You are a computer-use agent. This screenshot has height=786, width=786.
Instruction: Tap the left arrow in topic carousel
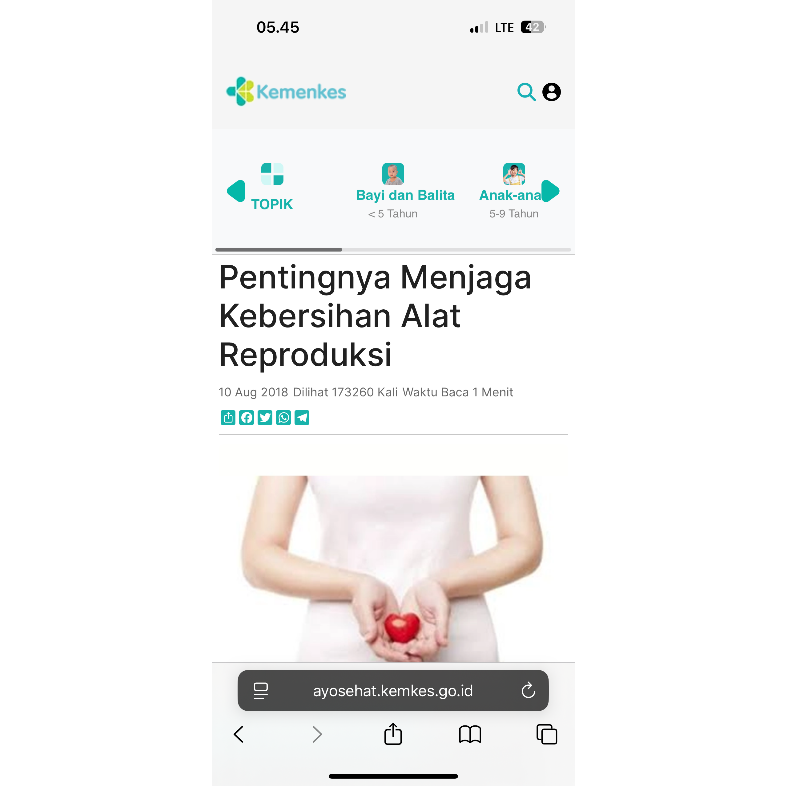236,190
